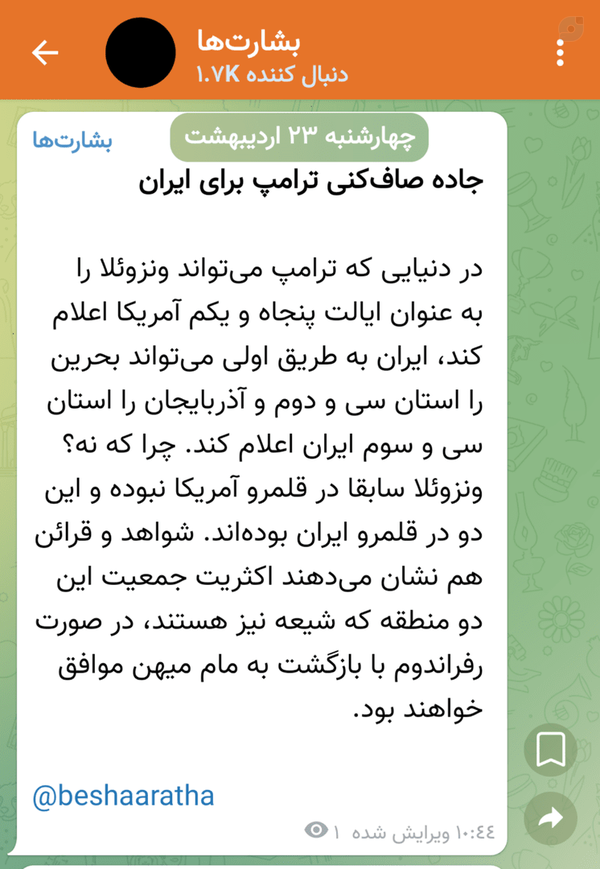Tap the چهارشنبه ۲۳ اردیبهشت date chip

299,137
